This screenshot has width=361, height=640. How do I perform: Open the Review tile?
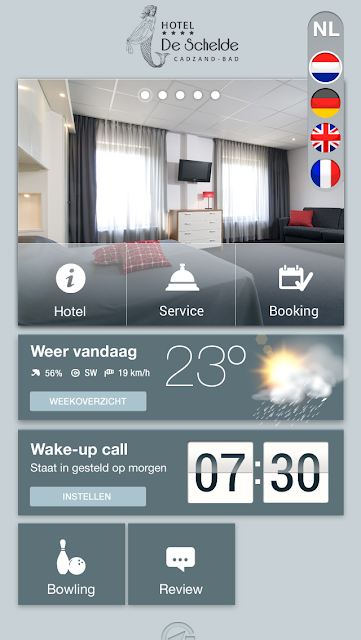click(181, 564)
